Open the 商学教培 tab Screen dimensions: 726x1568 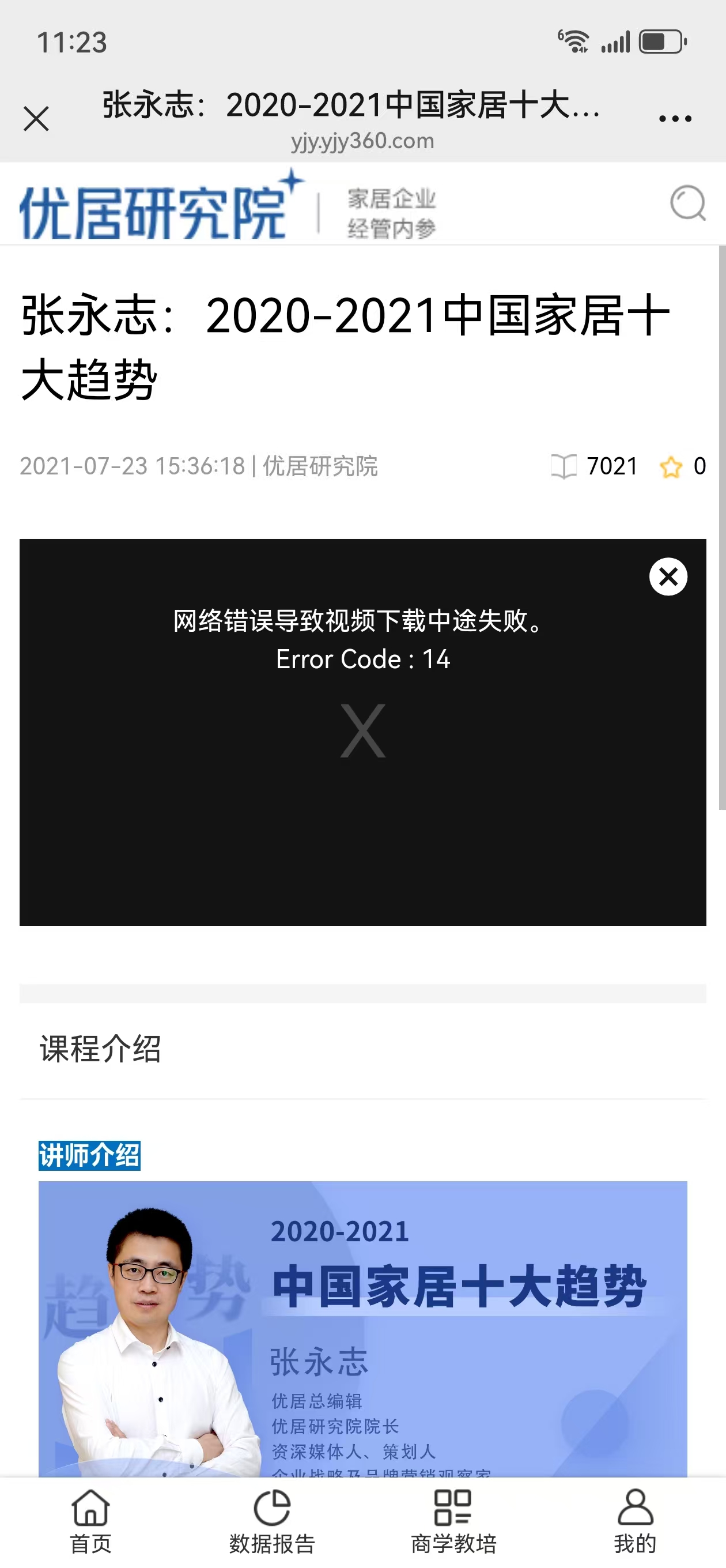[x=453, y=1521]
